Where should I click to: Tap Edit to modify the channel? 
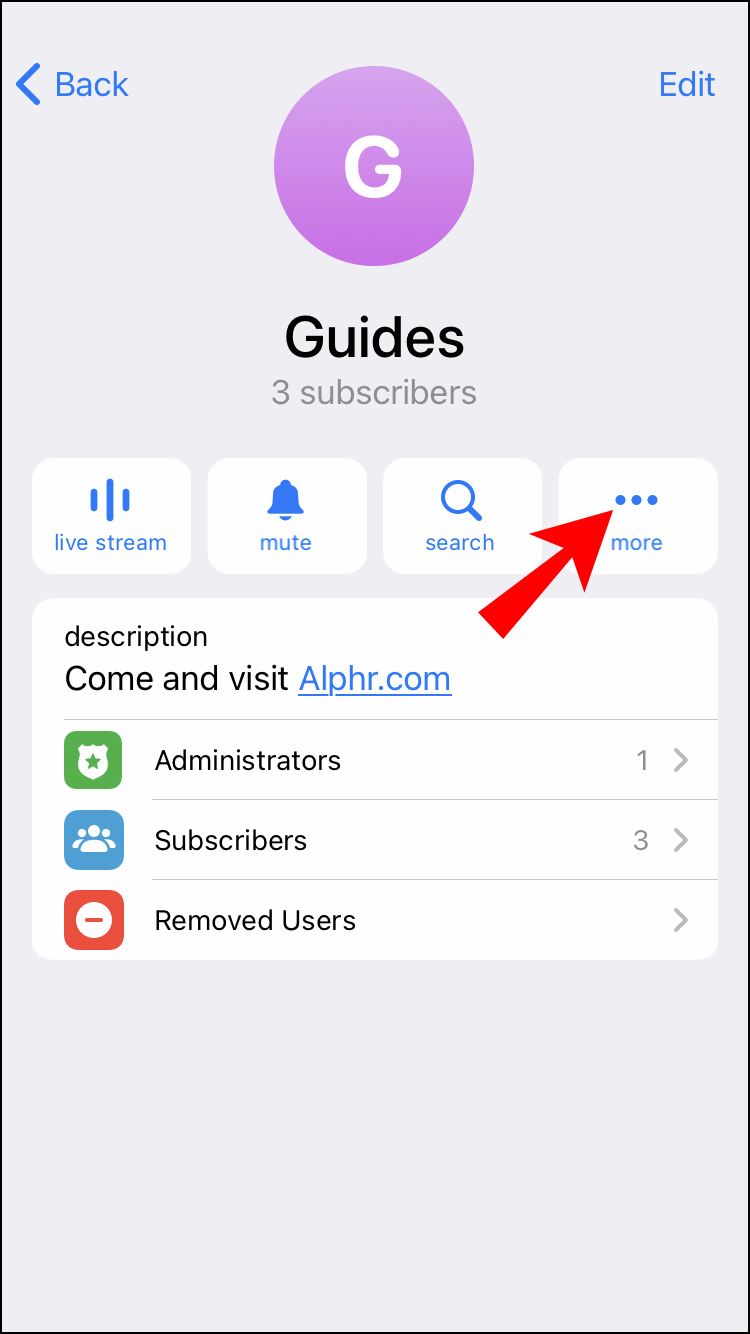click(x=687, y=85)
